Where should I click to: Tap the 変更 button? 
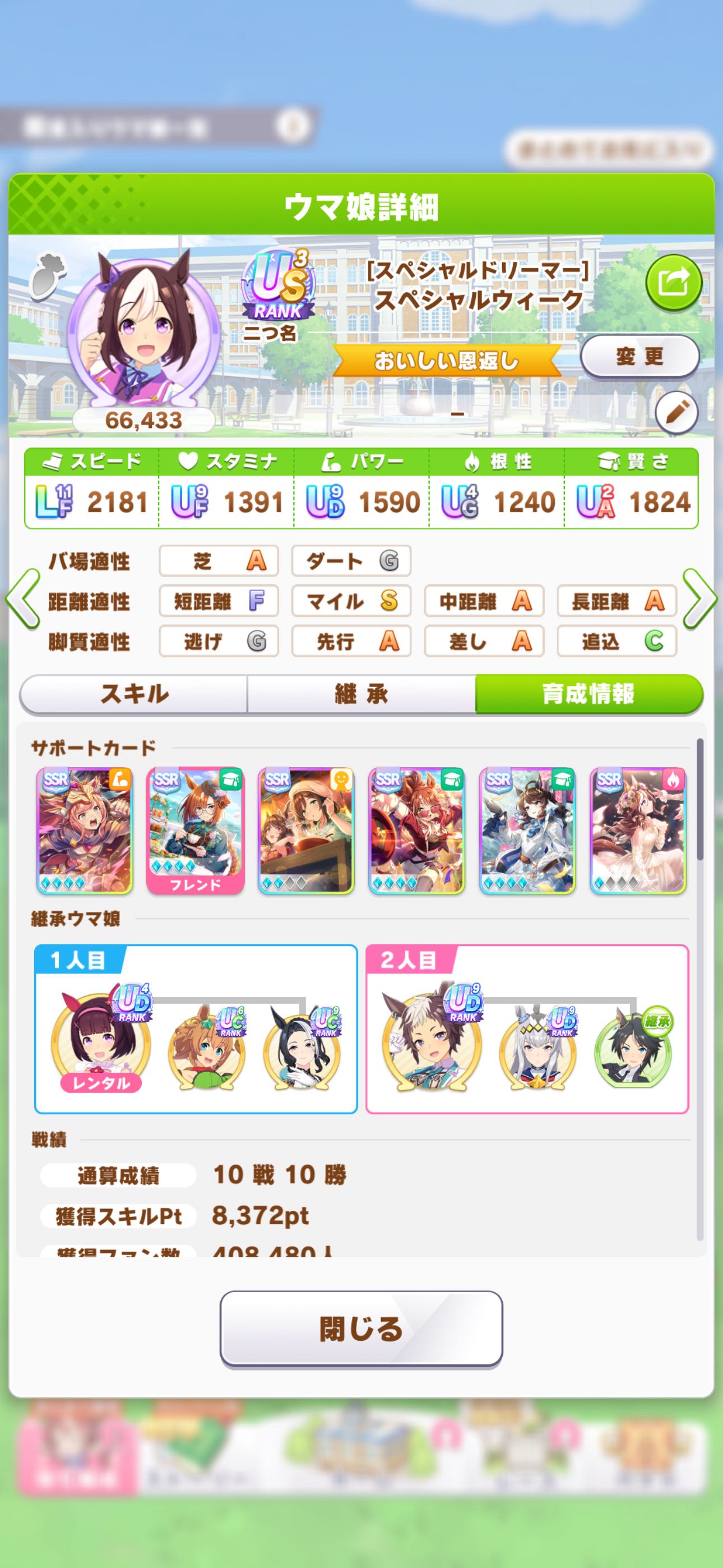[x=639, y=356]
